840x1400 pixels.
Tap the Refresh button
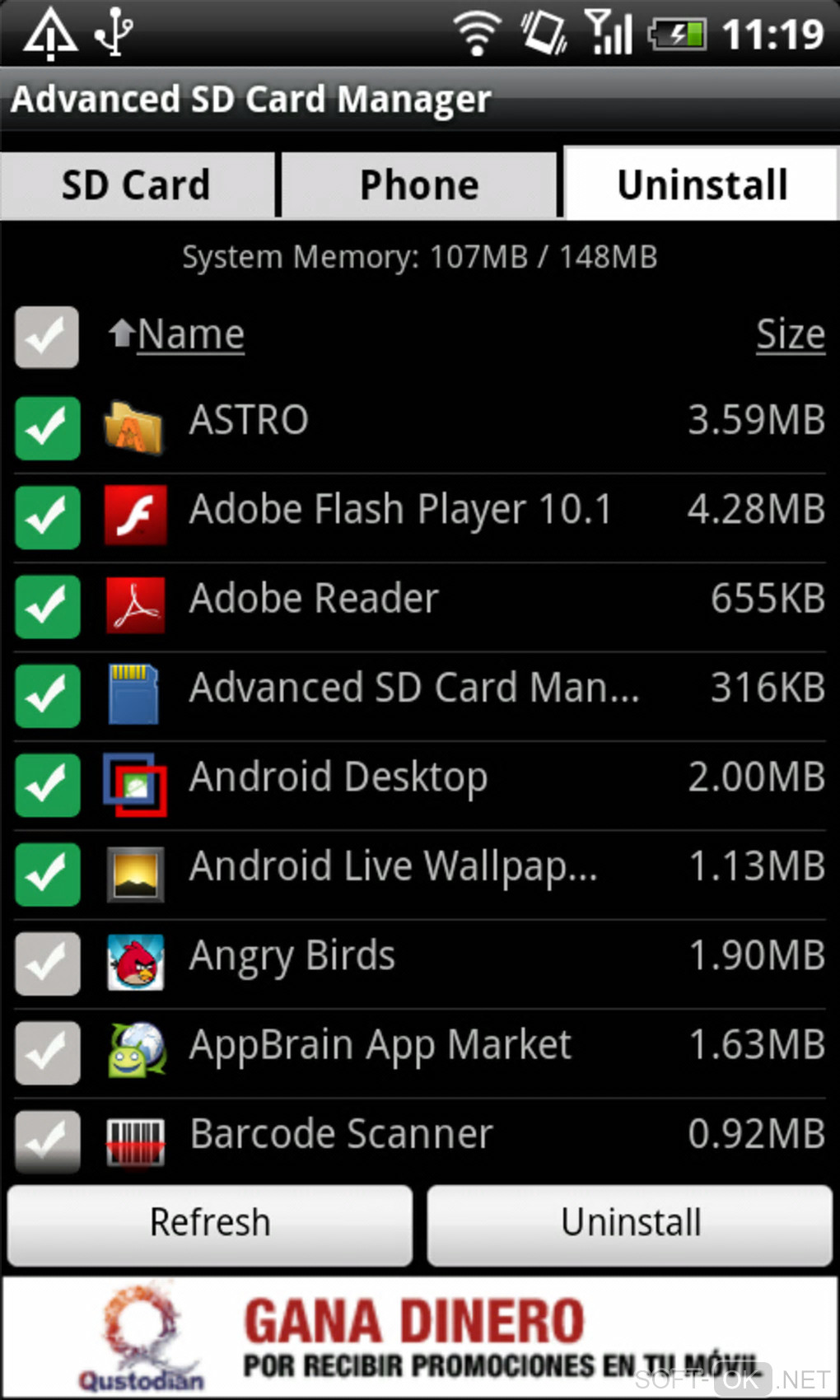point(210,1224)
